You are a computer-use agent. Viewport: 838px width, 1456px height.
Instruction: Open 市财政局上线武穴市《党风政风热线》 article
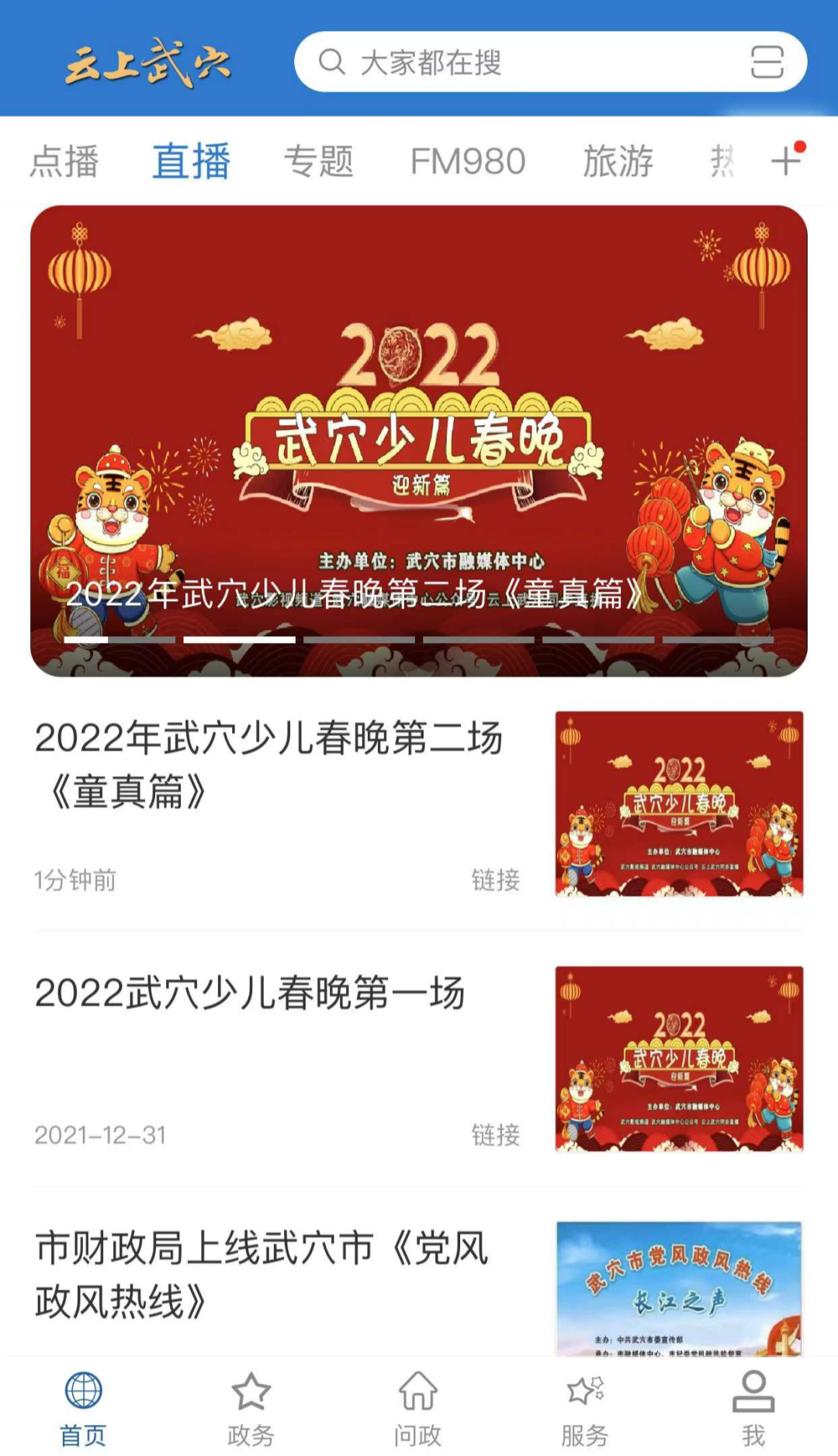click(262, 1274)
